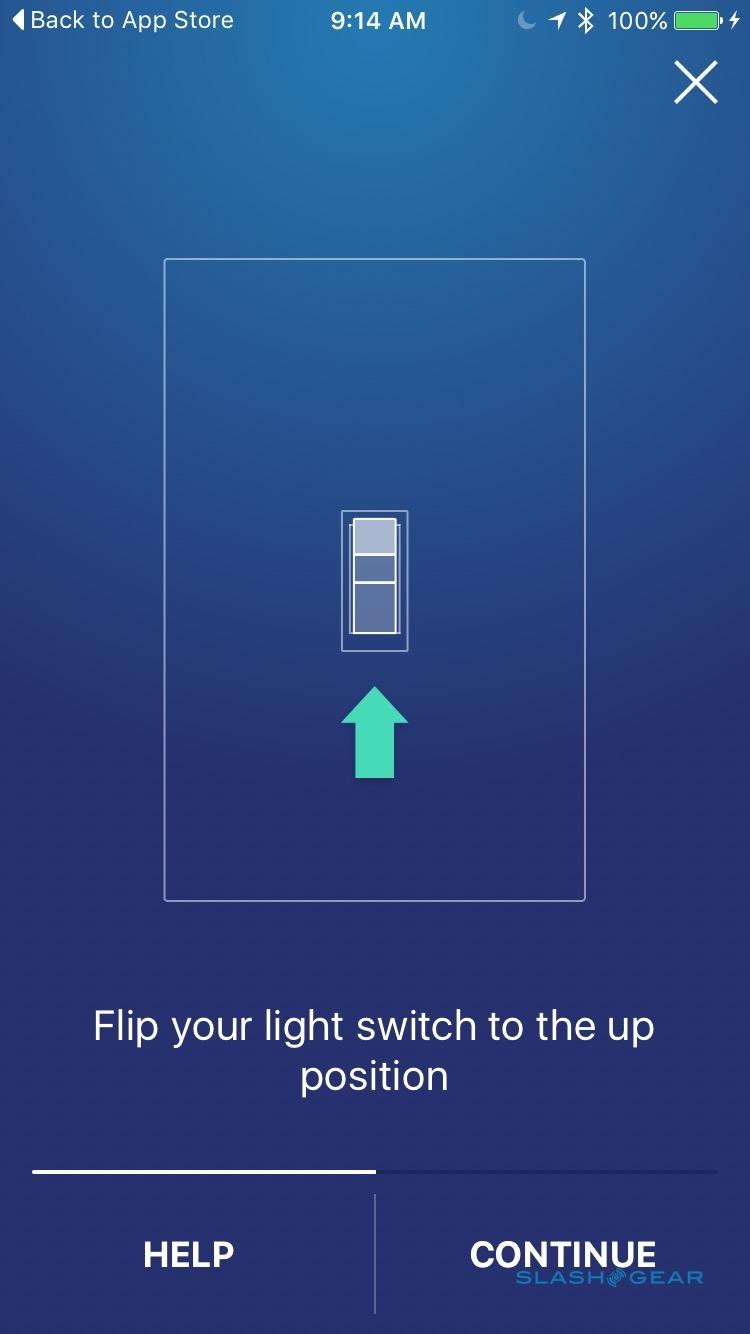Return via Back to App Store

(122, 20)
